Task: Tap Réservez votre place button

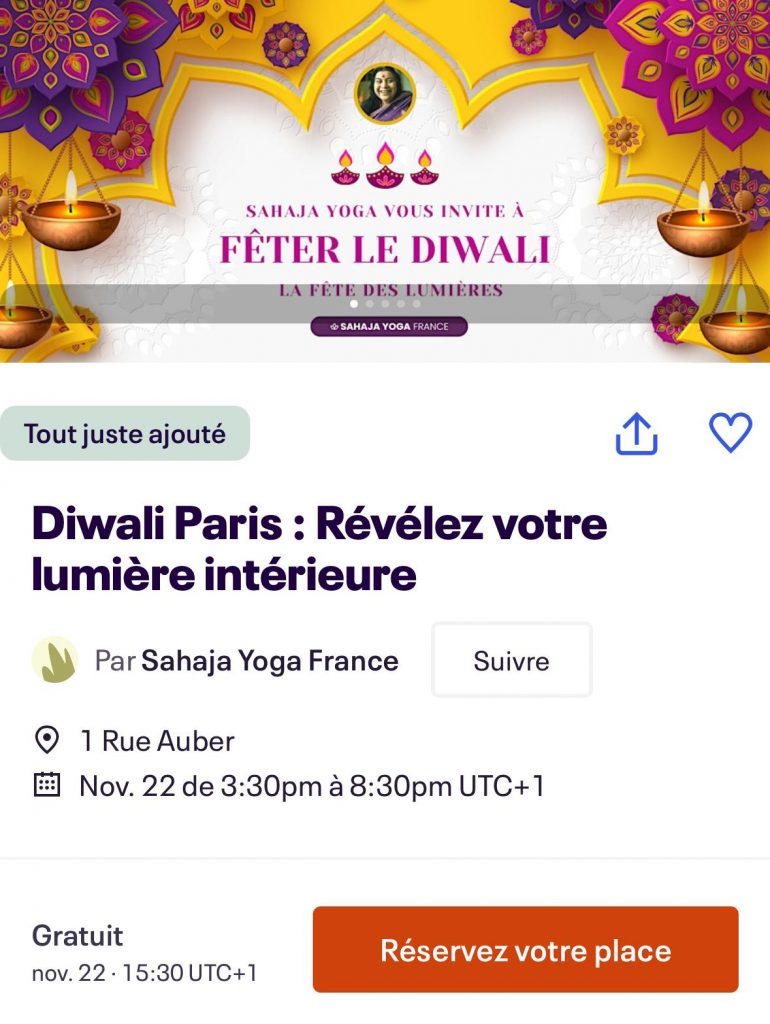Action: (525, 950)
